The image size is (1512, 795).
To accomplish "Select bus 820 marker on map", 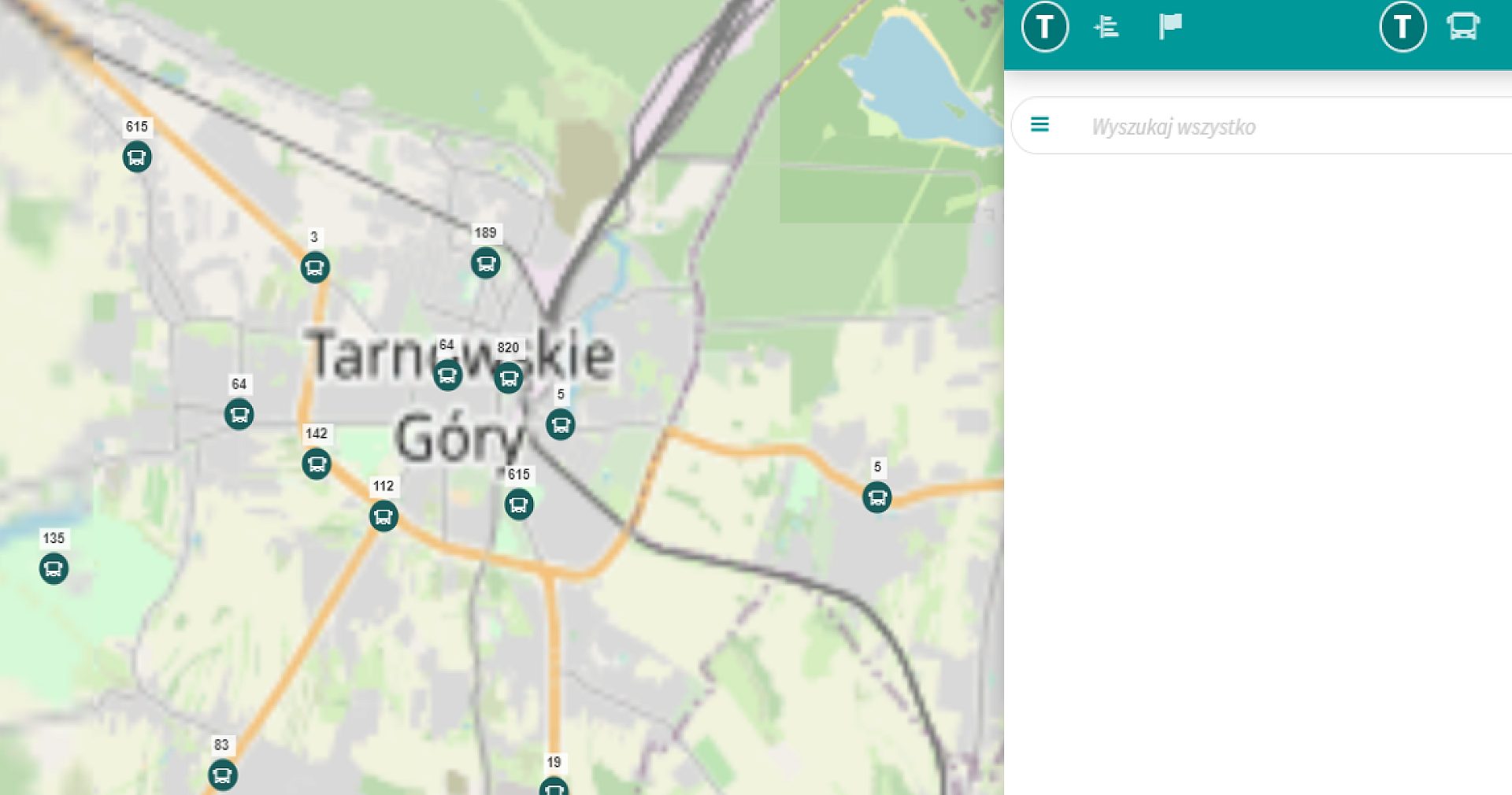I will point(509,378).
